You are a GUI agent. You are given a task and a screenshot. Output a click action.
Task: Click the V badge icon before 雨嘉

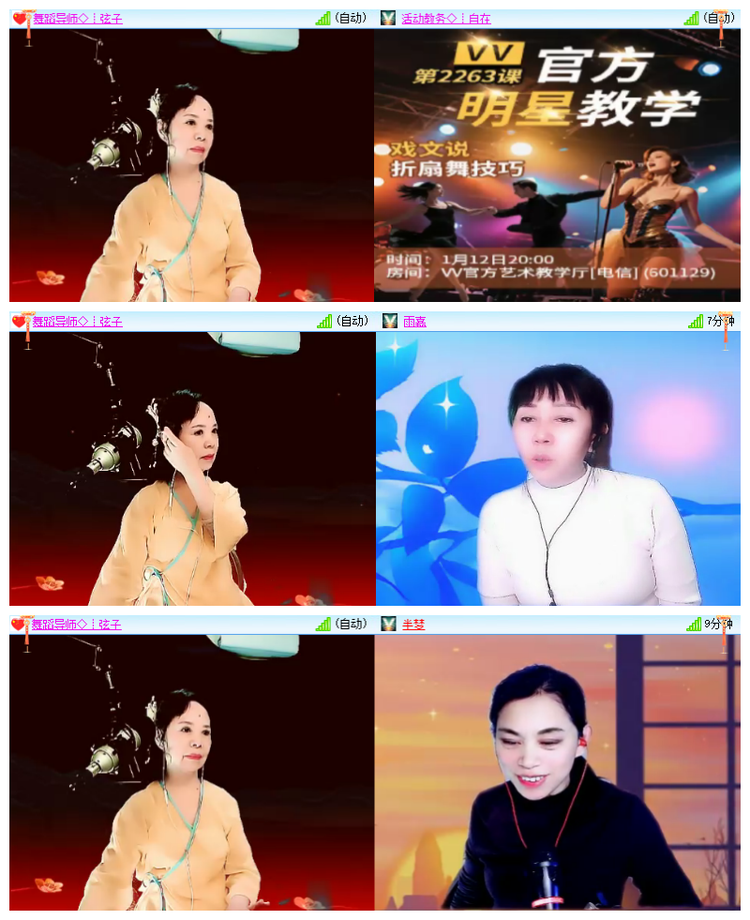(387, 322)
